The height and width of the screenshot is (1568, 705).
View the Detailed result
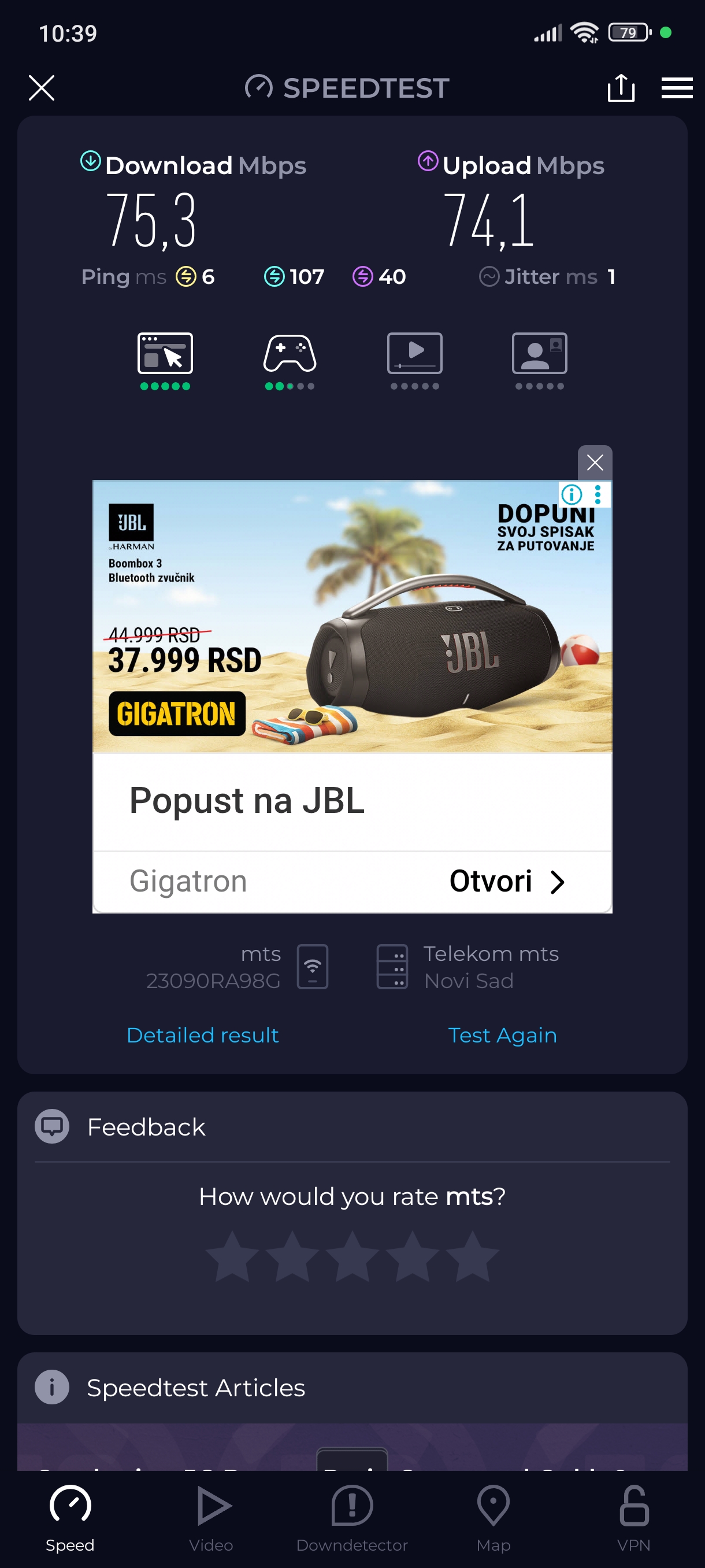click(x=203, y=1035)
